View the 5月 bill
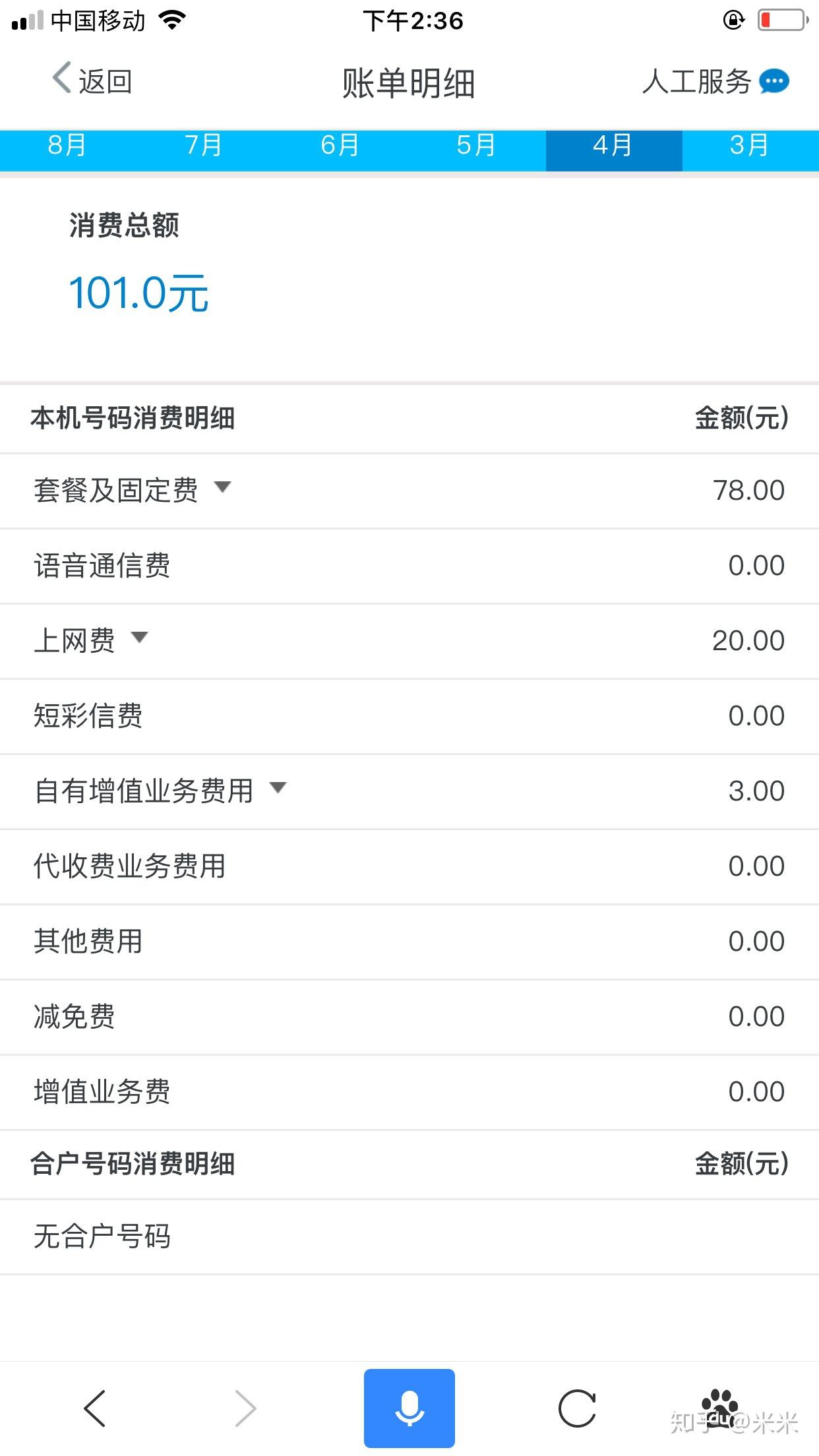Viewport: 819px width, 1456px height. click(x=476, y=145)
